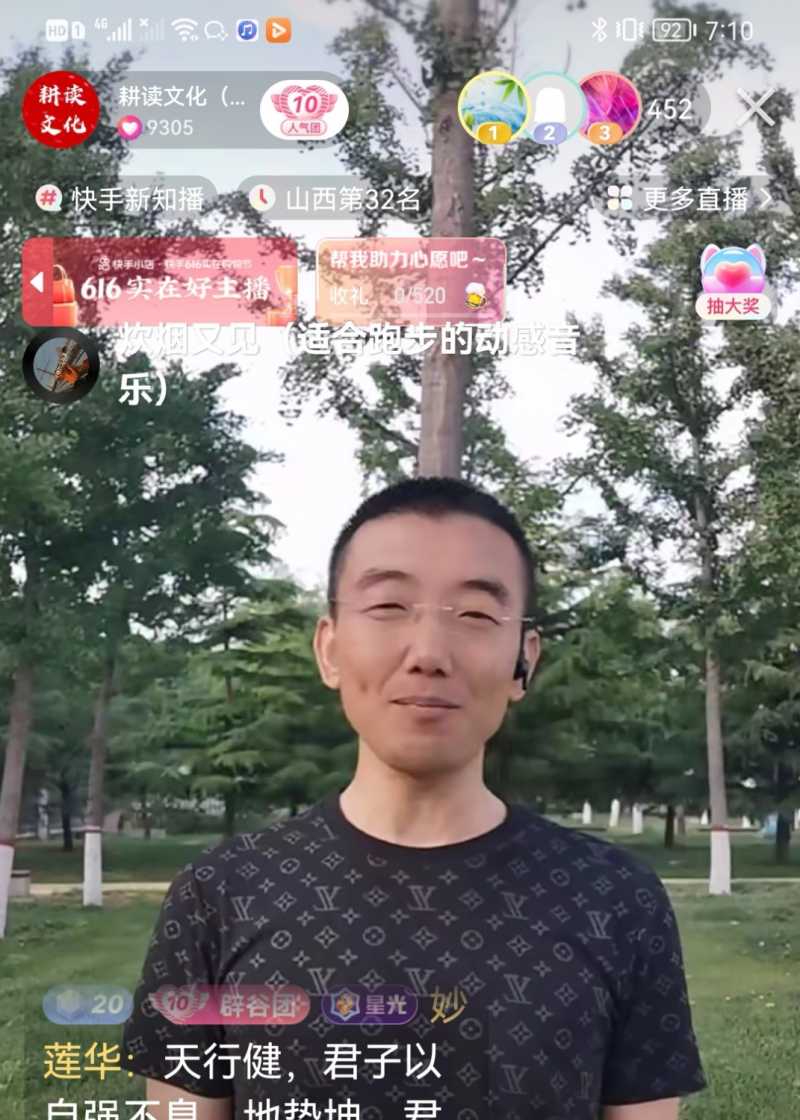Open the 帮我助力心愿吧 wish banner
The image size is (800, 1120).
(410, 281)
